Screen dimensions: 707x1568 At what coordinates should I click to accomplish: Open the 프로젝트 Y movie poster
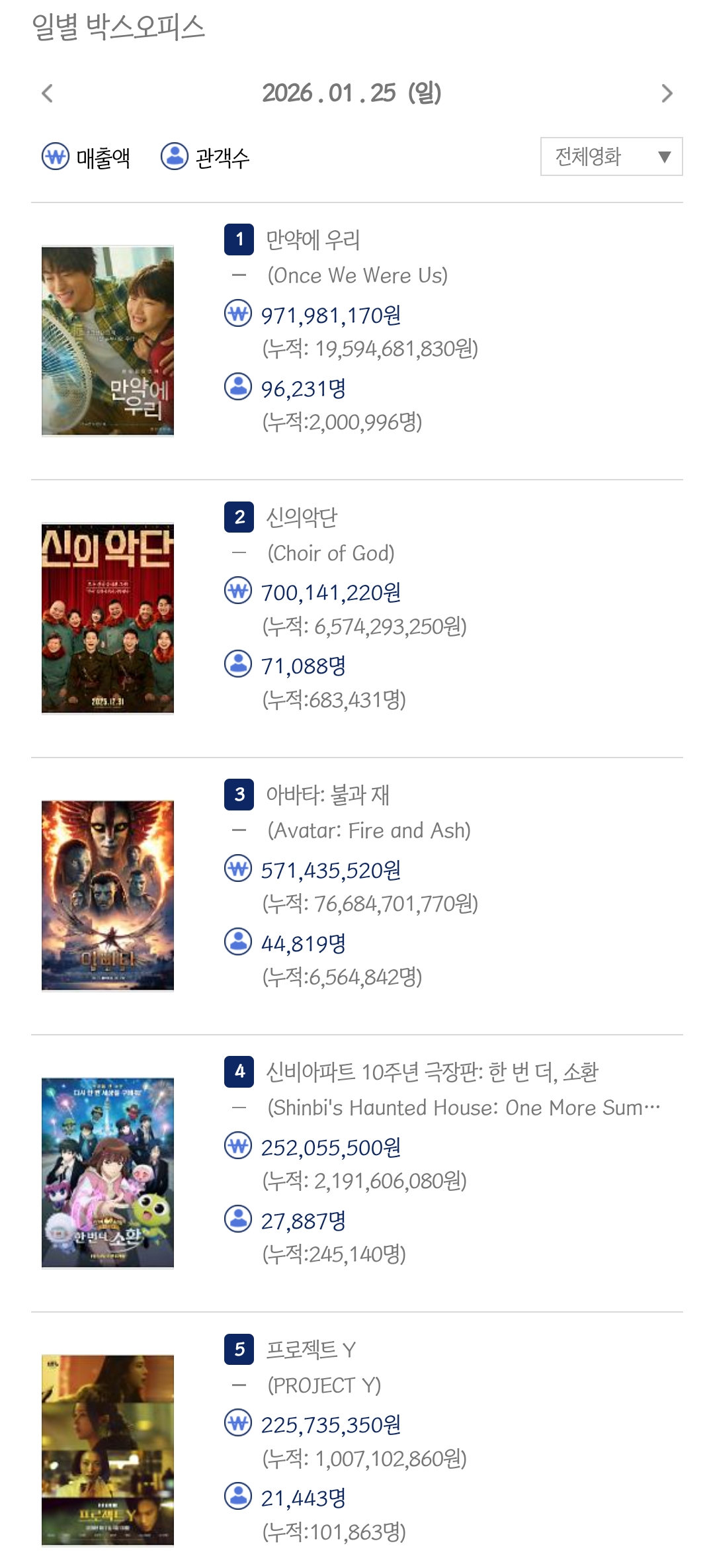[108, 1450]
